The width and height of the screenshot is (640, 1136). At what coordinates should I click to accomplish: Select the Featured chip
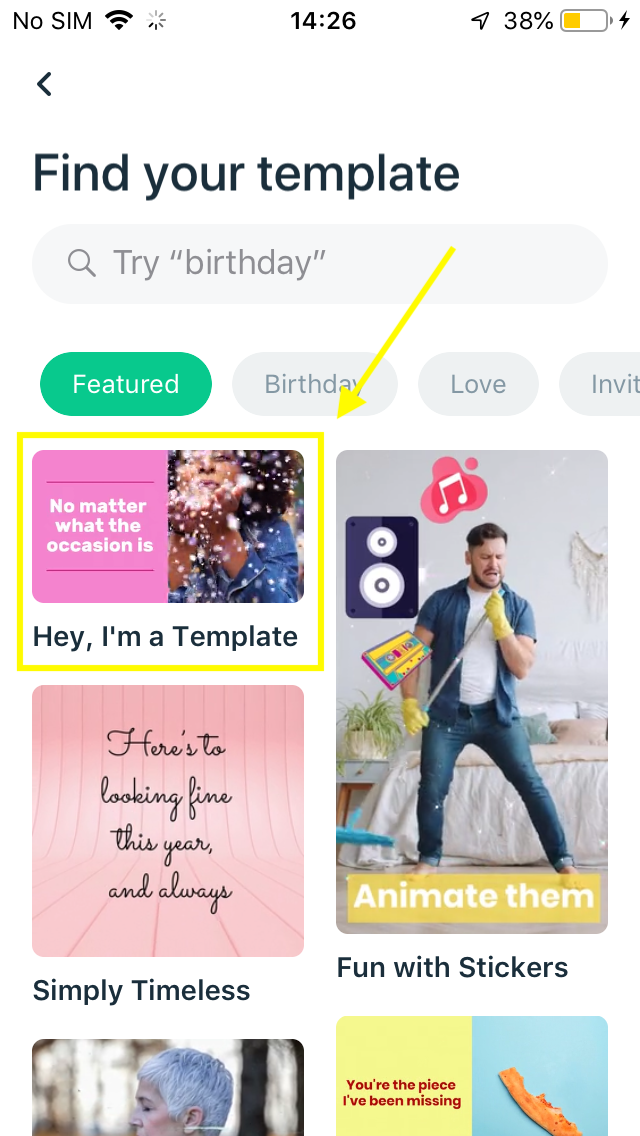pyautogui.click(x=126, y=384)
